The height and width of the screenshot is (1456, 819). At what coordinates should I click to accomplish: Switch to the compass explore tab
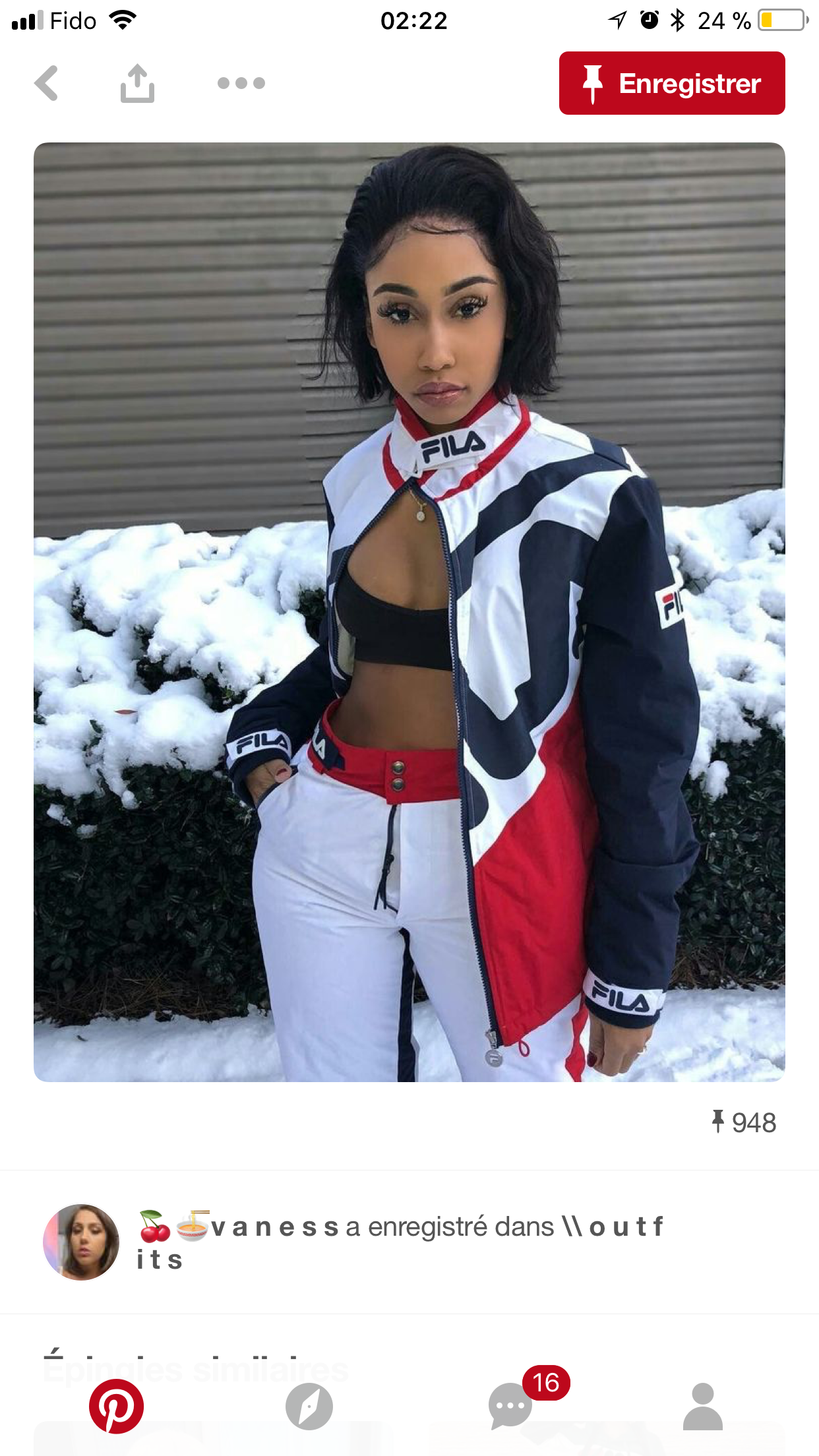[x=309, y=1406]
